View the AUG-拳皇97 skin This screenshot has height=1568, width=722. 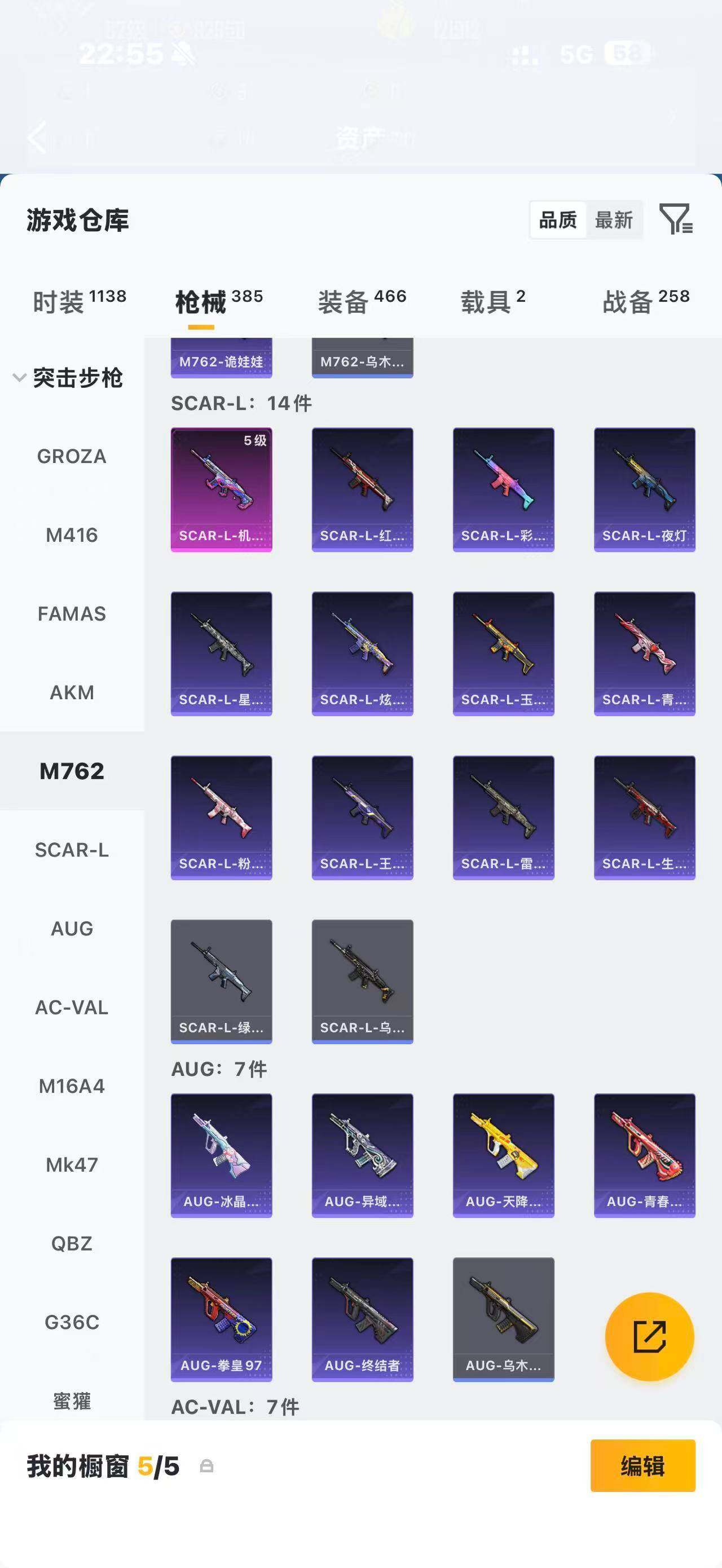click(x=221, y=1320)
